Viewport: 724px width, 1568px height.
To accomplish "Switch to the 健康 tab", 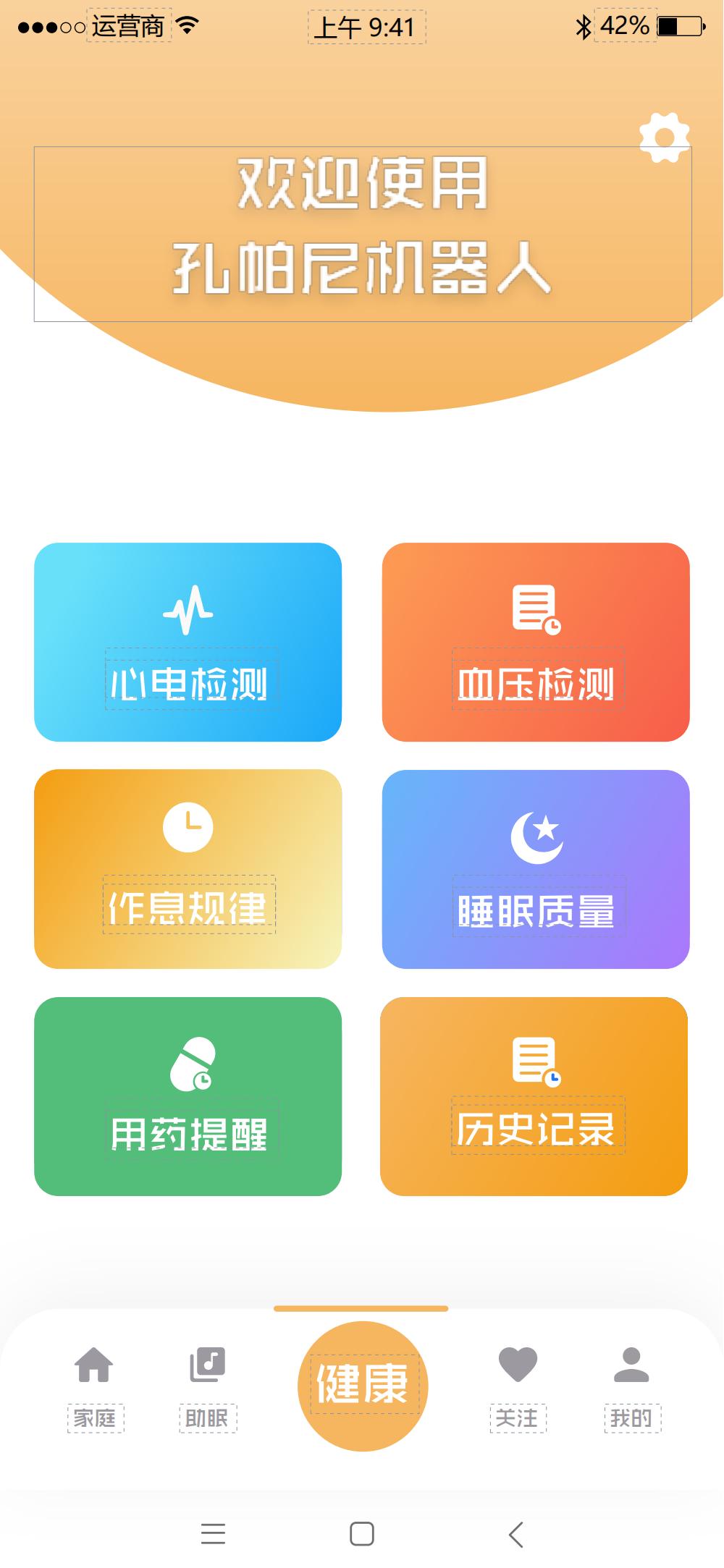I will 364,1389.
